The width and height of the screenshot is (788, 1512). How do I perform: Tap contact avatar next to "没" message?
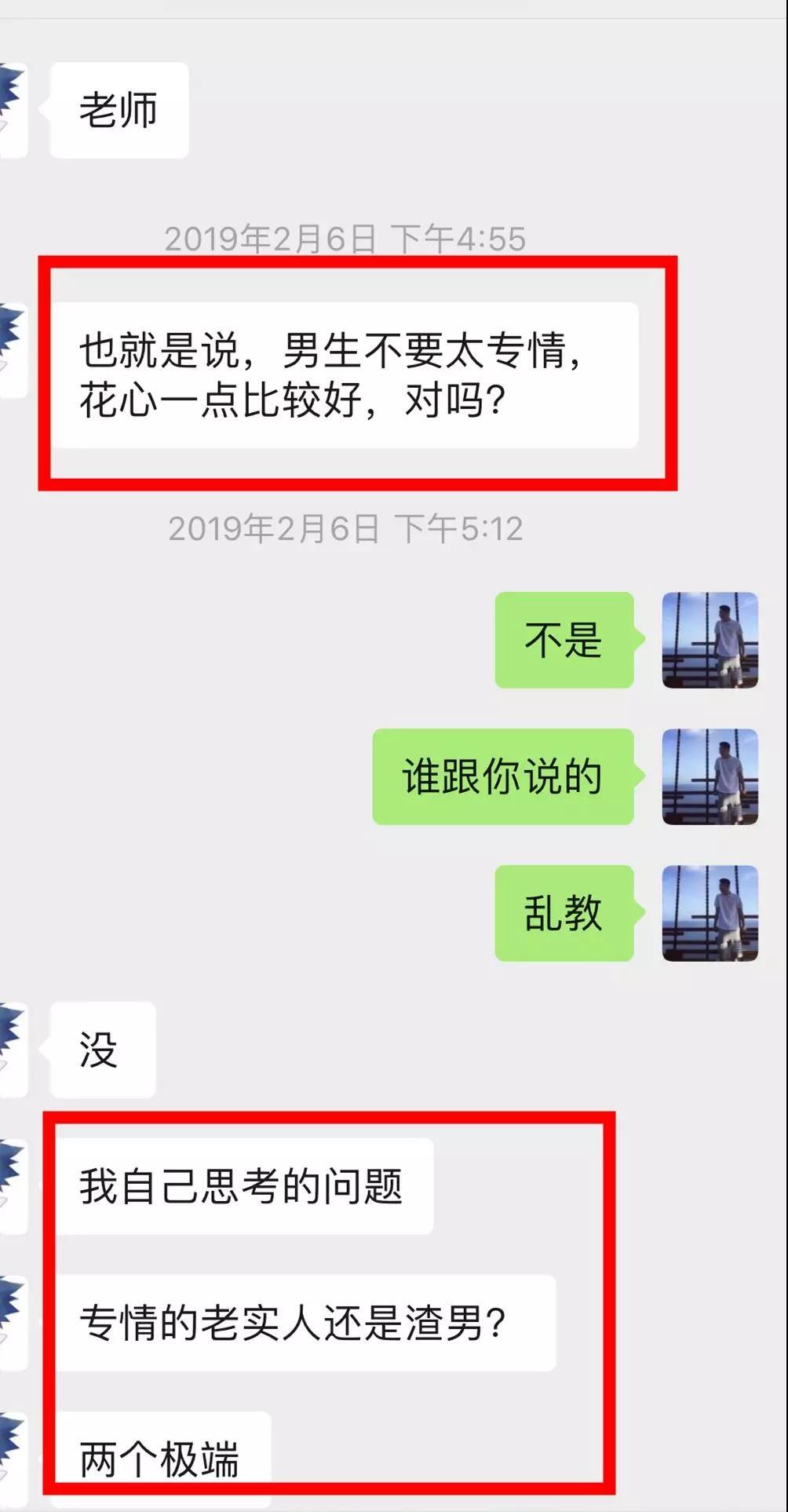coord(12,1049)
